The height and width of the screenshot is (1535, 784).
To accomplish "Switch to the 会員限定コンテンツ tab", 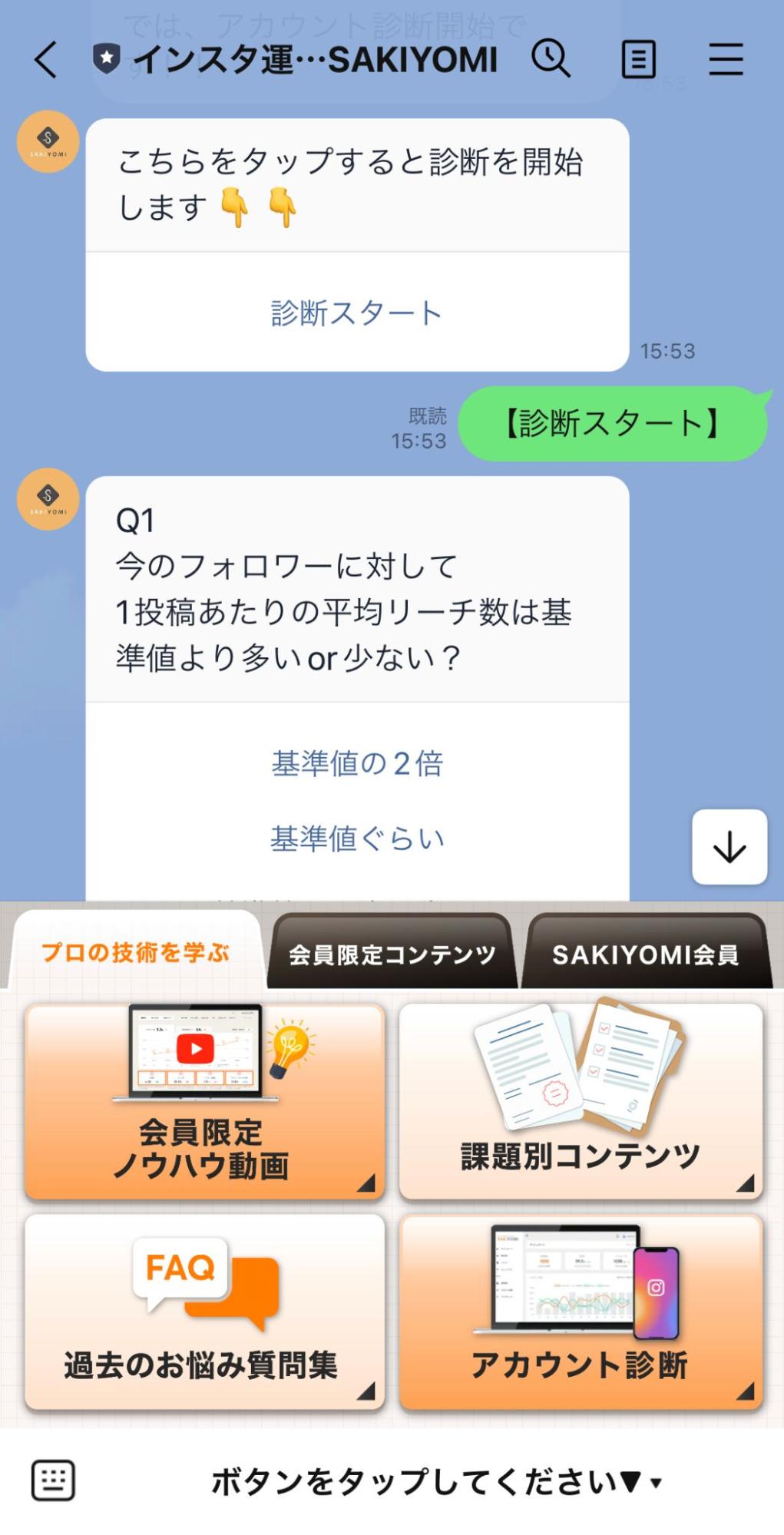I will coord(392,954).
